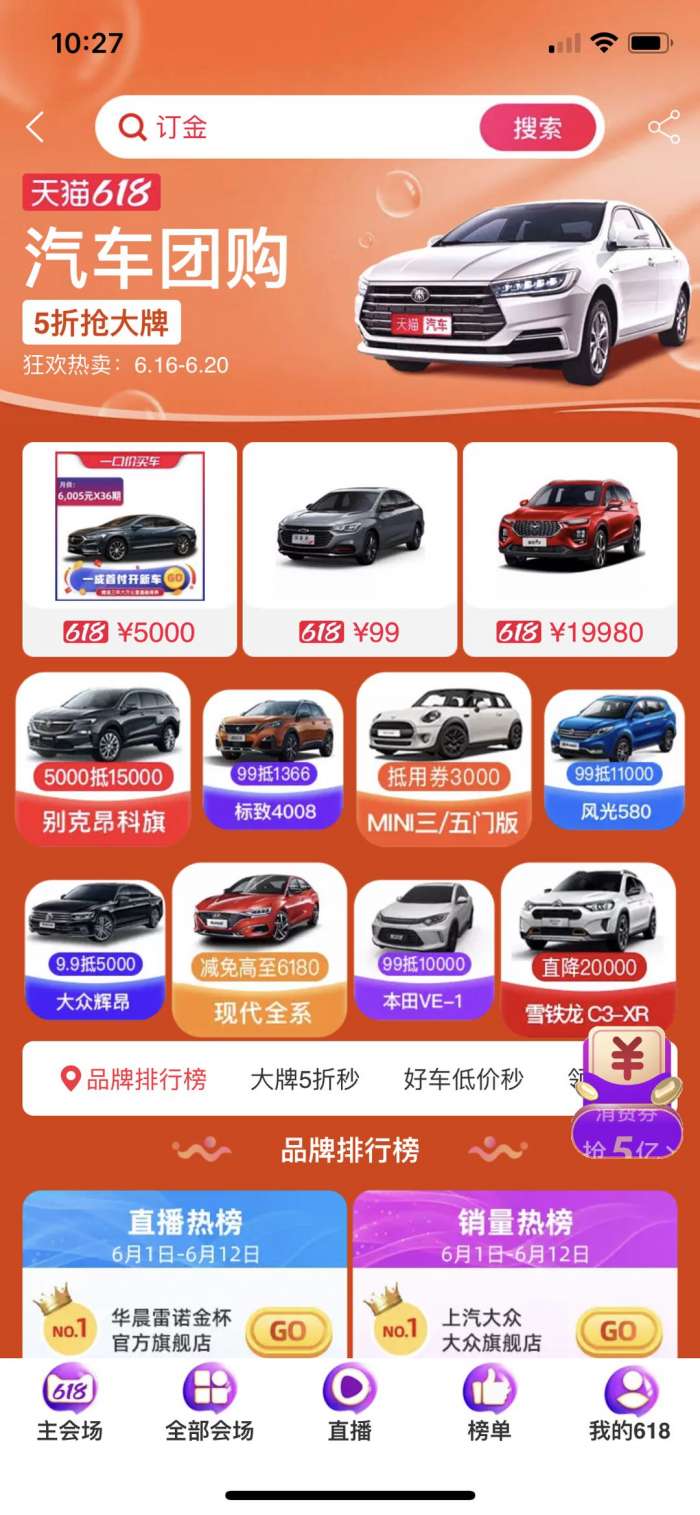
Task: Switch to the 好车低价秒 tab
Action: pos(463,1079)
